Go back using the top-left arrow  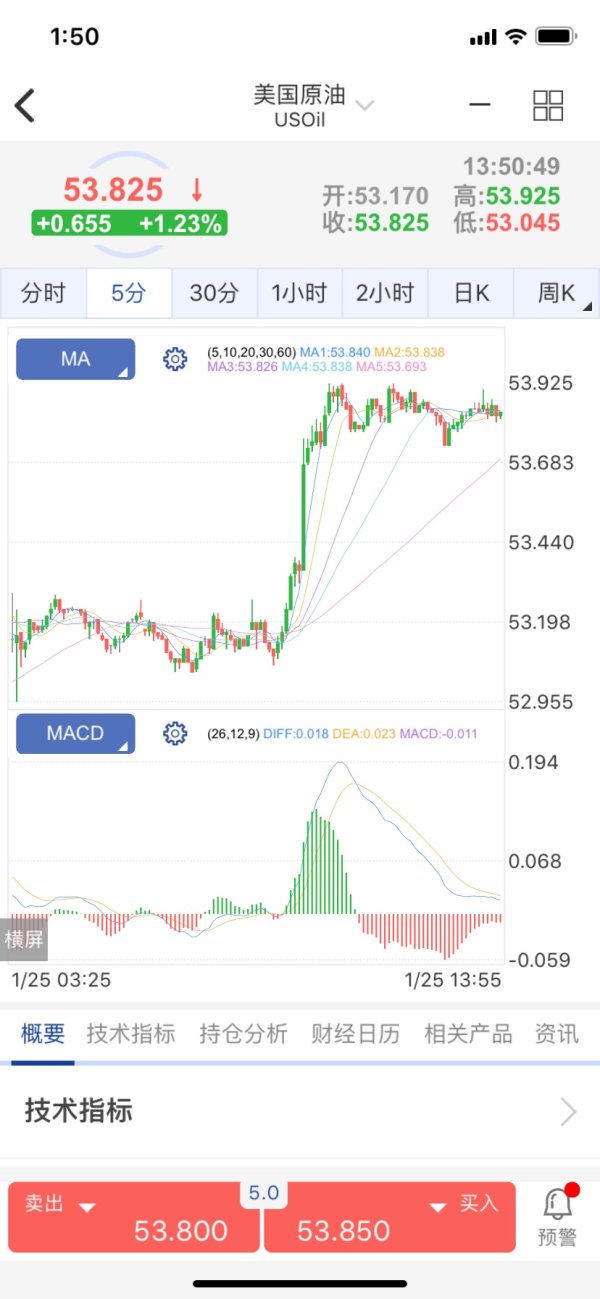tap(25, 105)
